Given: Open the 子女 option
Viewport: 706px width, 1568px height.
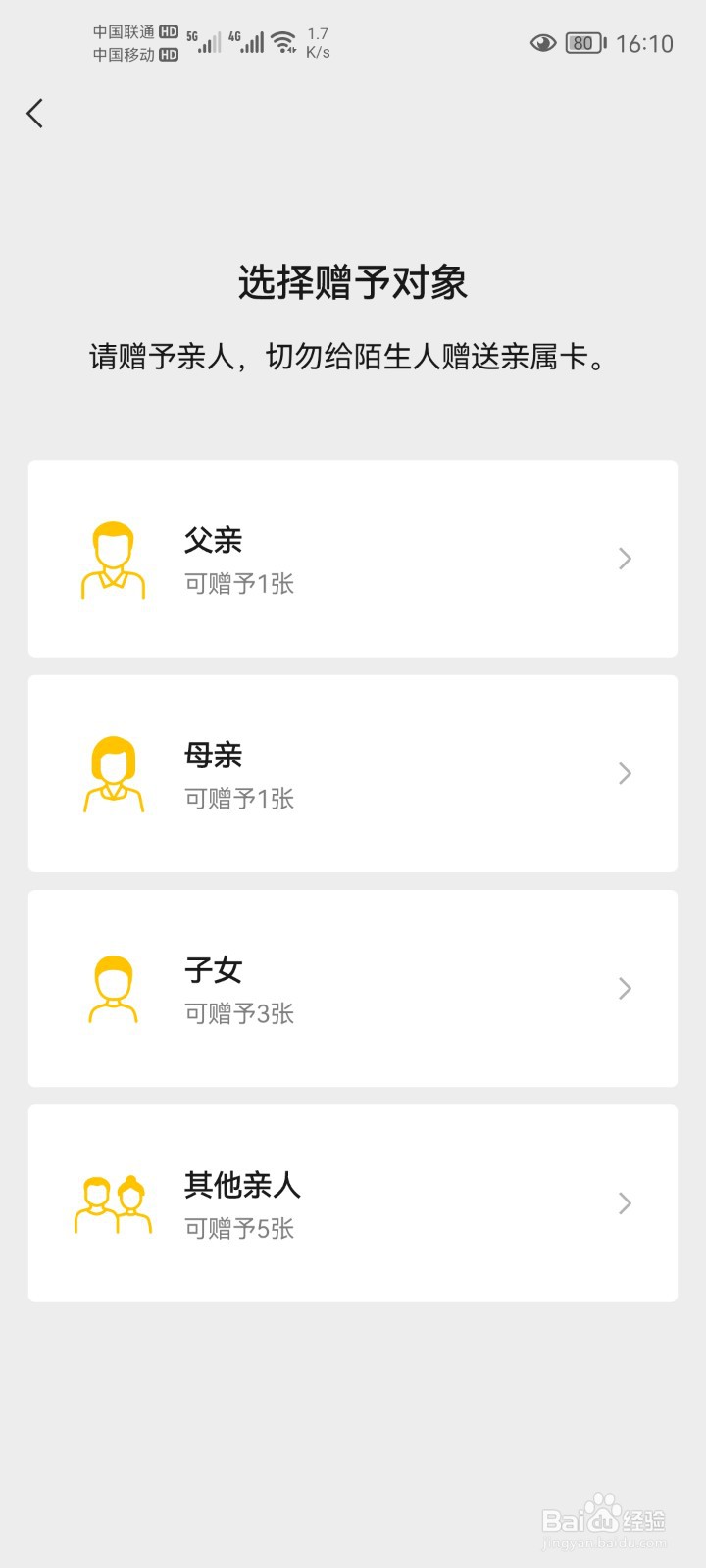Looking at the screenshot, I should [353, 988].
